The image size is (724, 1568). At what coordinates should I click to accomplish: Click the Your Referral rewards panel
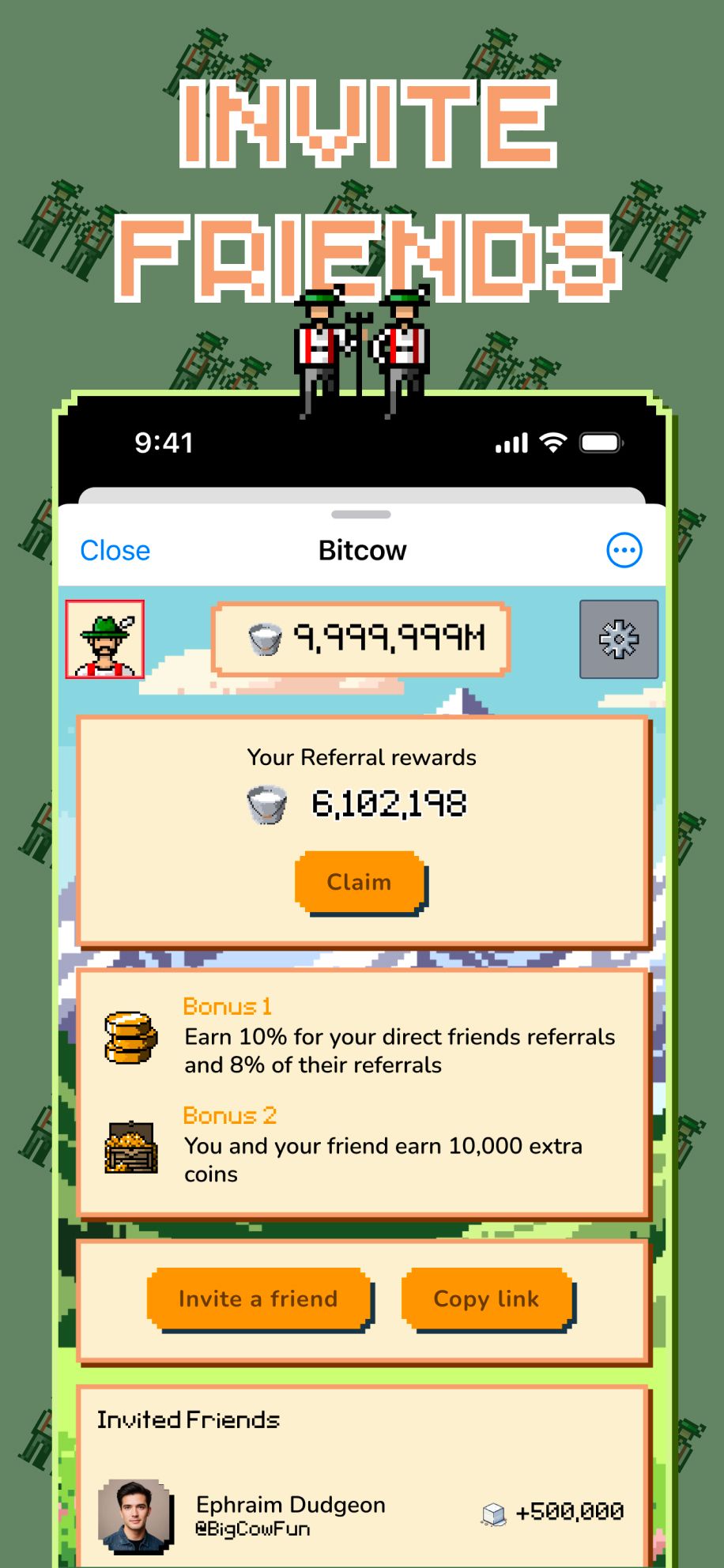click(362, 830)
